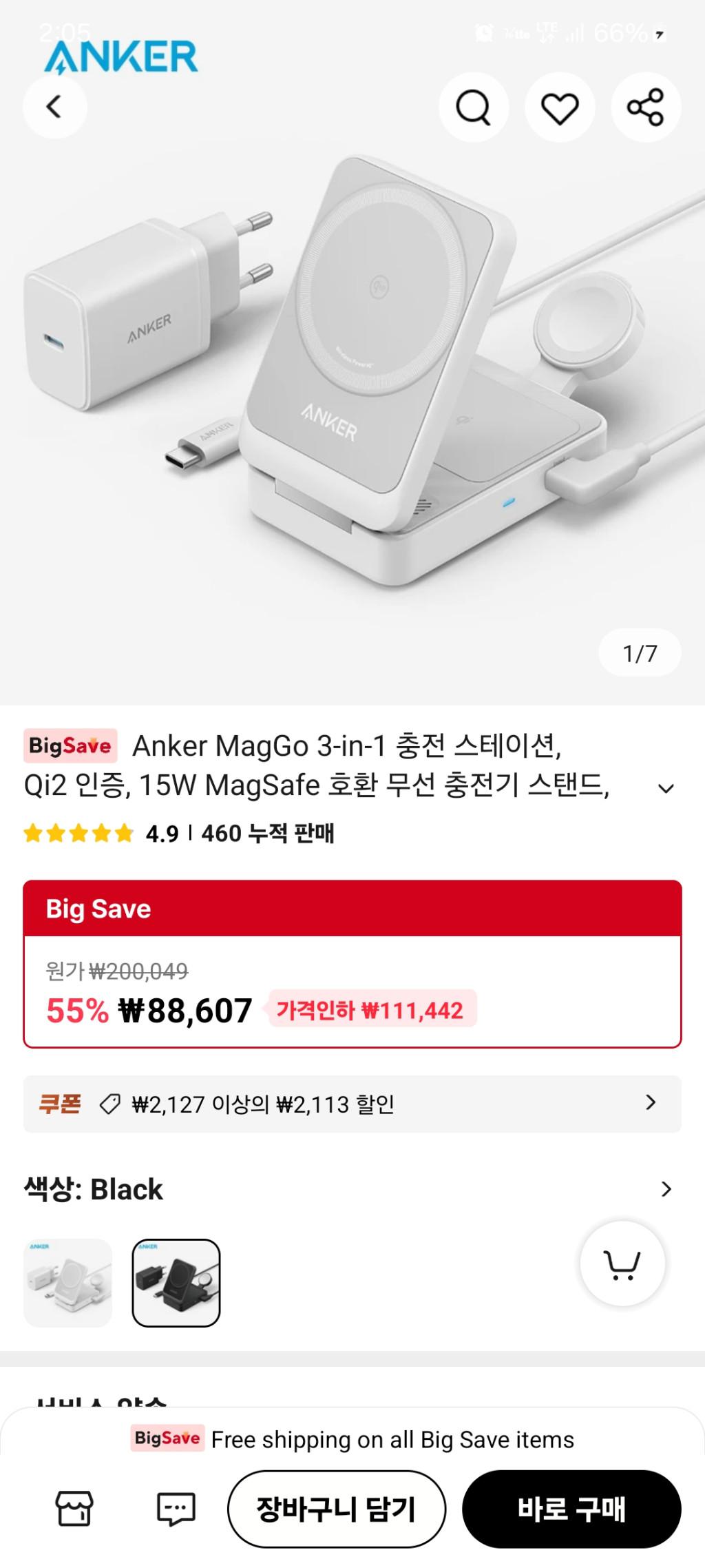705x1568 pixels.
Task: Buy now with 바로 구매
Action: click(571, 1509)
